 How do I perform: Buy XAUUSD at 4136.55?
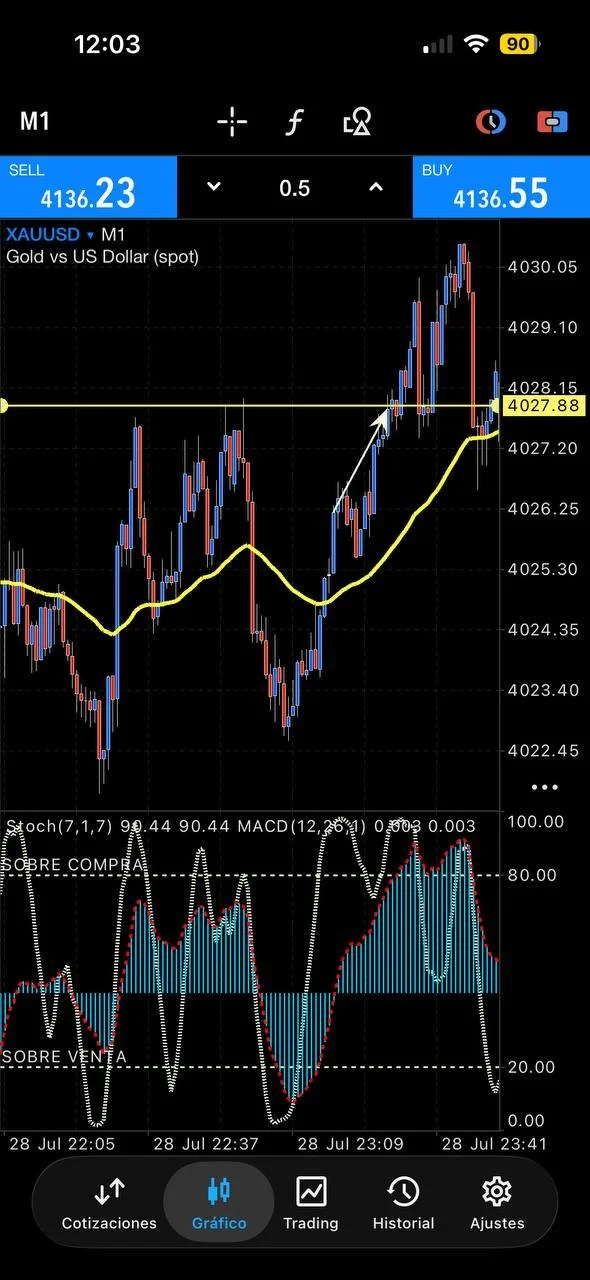pos(501,187)
